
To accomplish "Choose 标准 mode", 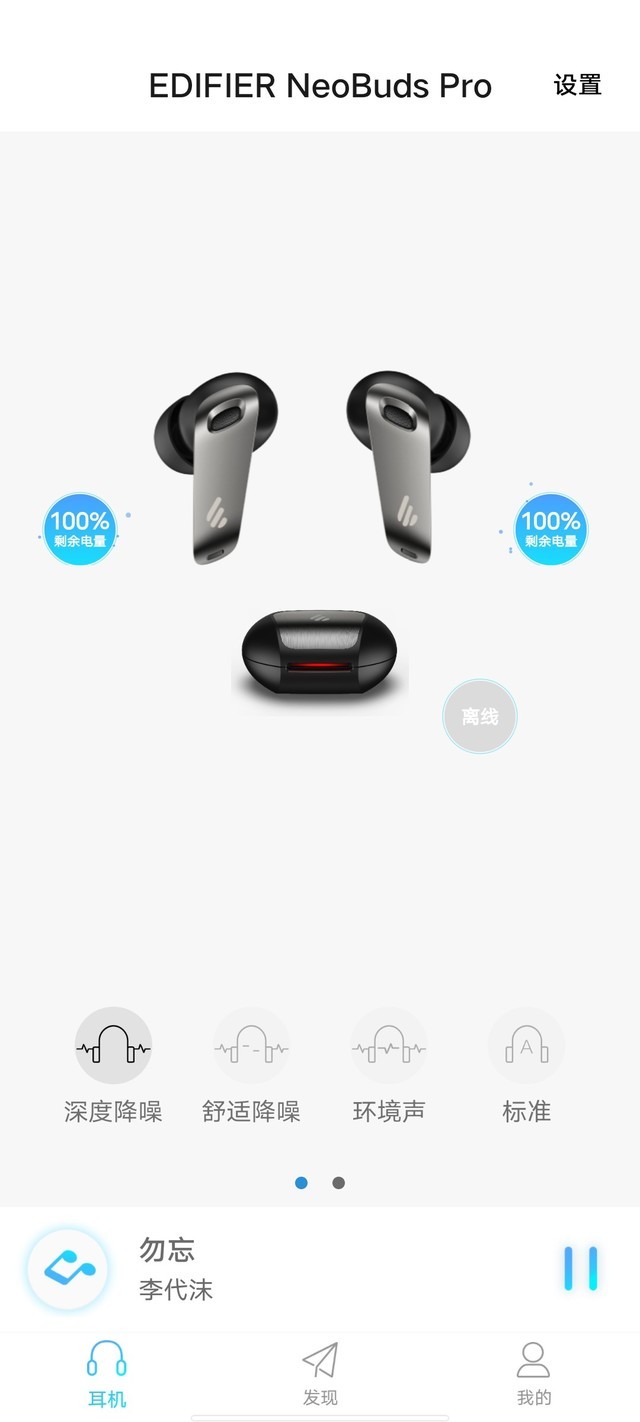I will pos(526,1046).
